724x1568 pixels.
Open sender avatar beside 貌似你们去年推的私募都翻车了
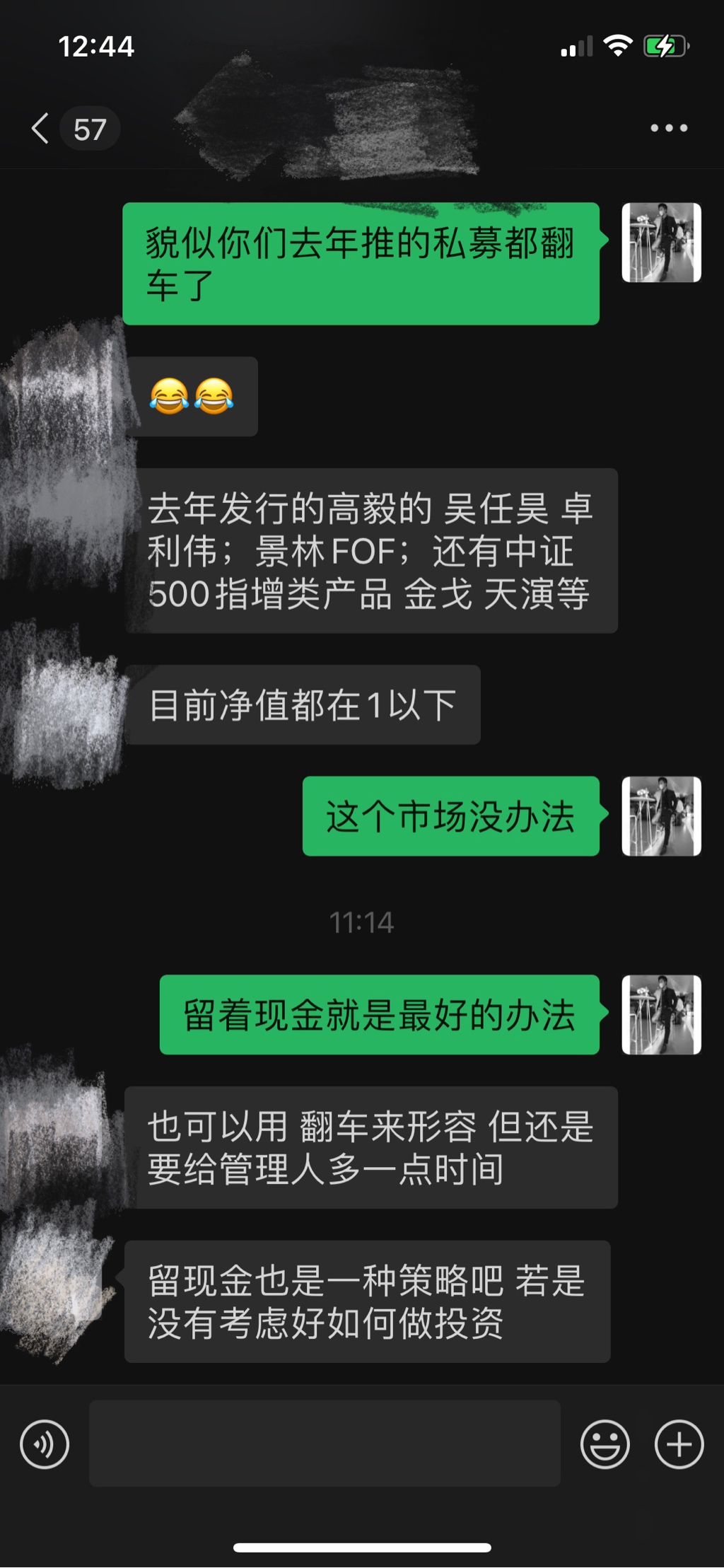(x=661, y=243)
